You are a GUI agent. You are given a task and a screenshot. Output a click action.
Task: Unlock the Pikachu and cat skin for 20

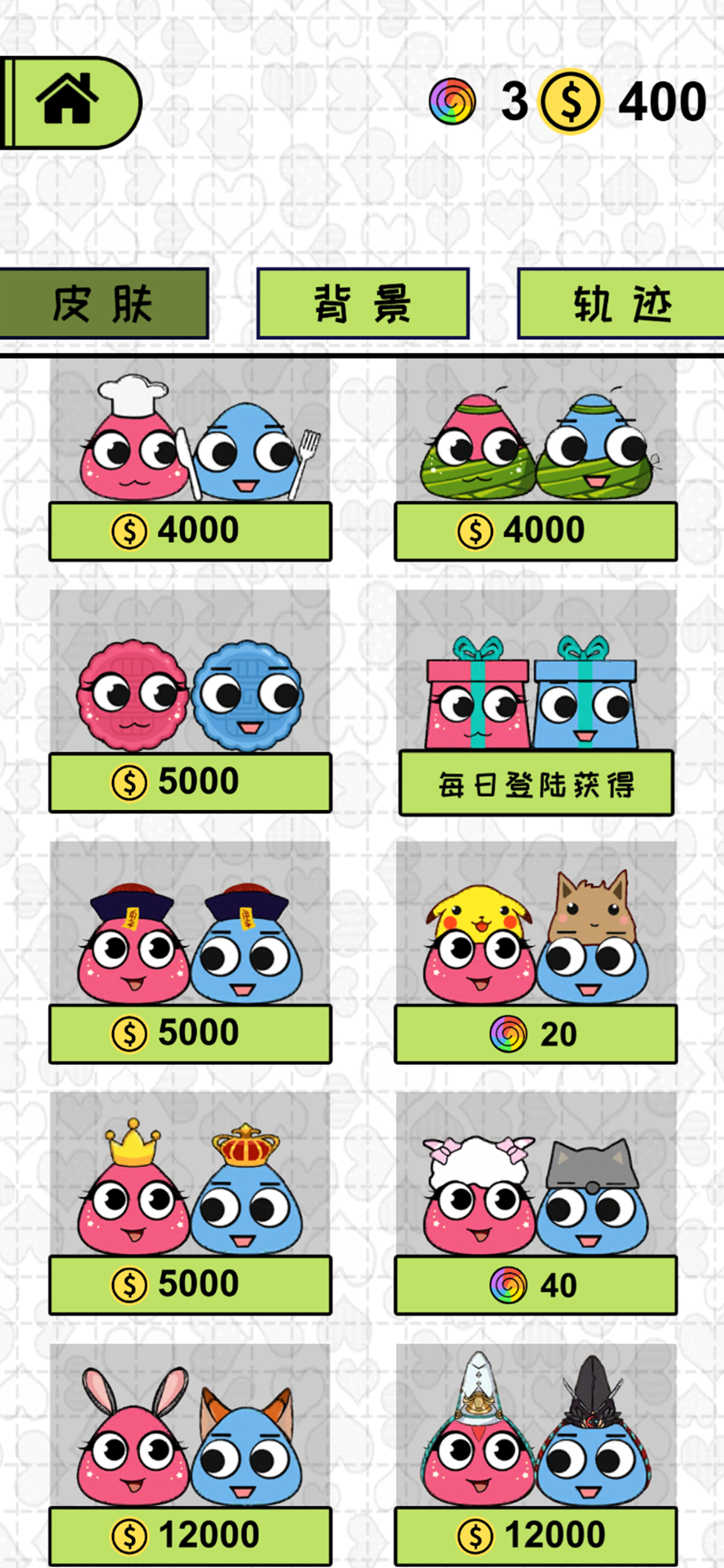[536, 1034]
